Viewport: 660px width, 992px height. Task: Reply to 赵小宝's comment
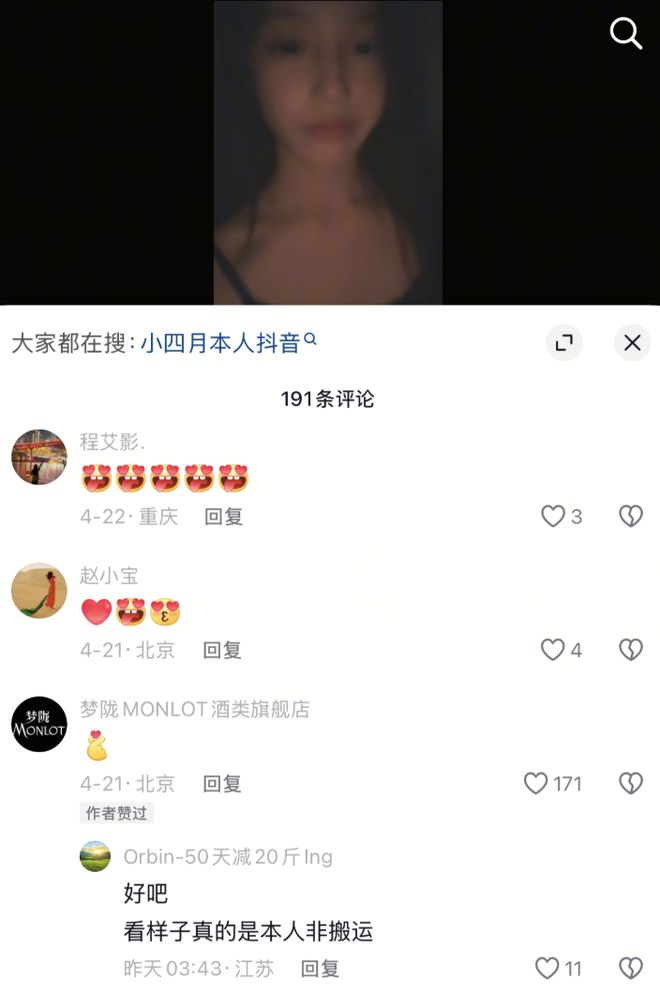223,650
